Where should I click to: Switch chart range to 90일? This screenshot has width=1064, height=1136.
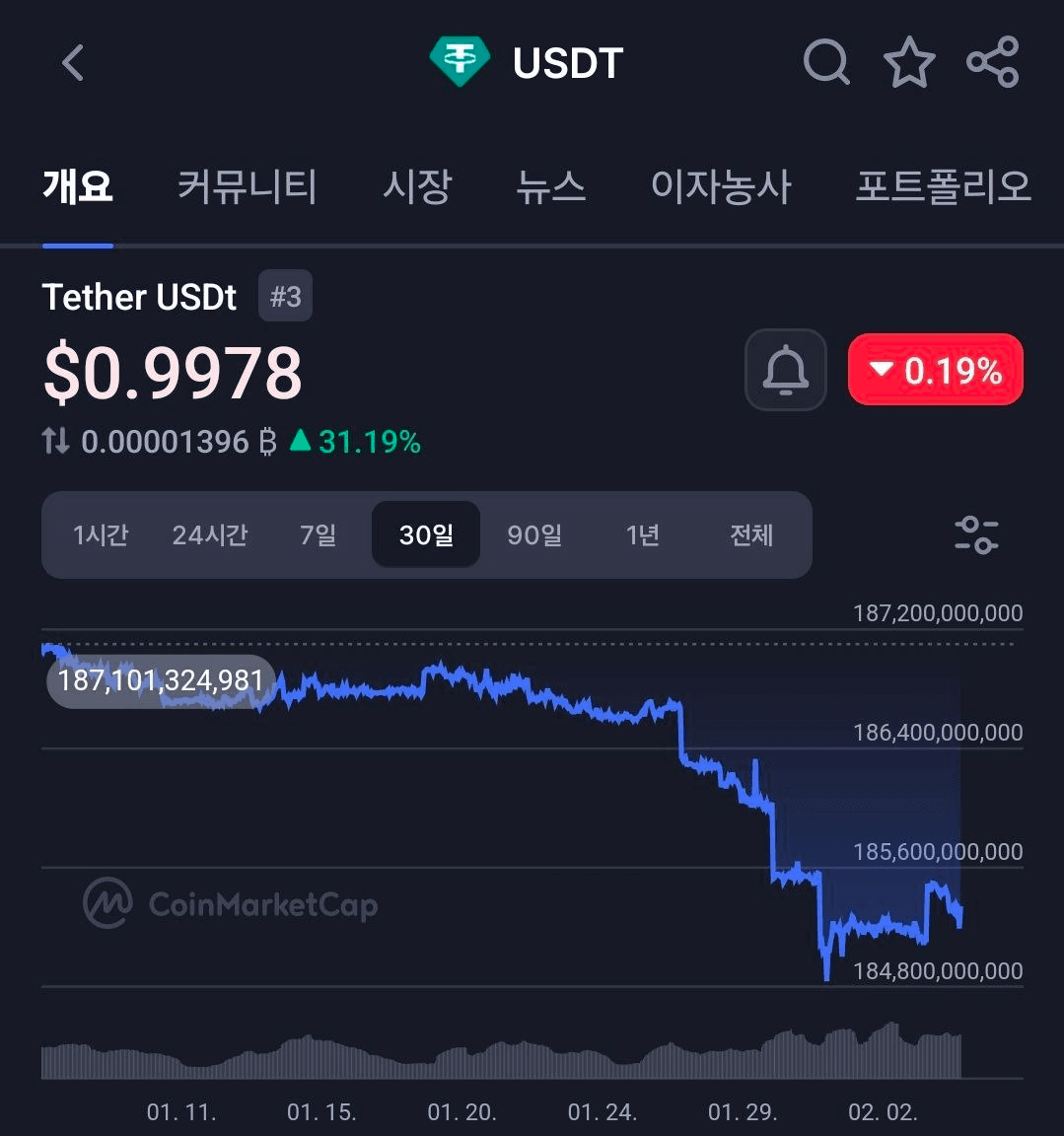coord(533,535)
